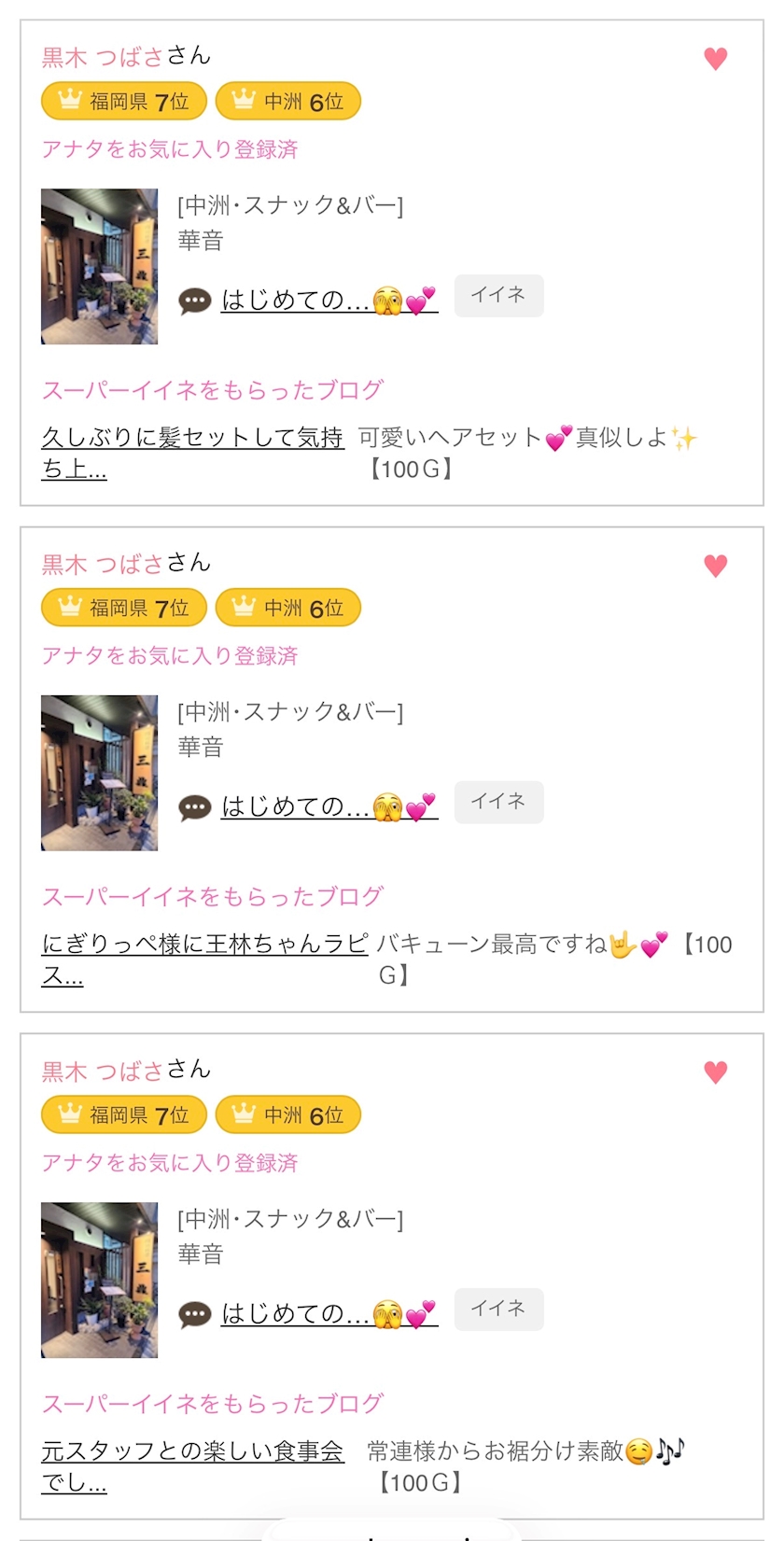Toggle the favorite heart on the にぎりっぺ blog card

coord(715,566)
